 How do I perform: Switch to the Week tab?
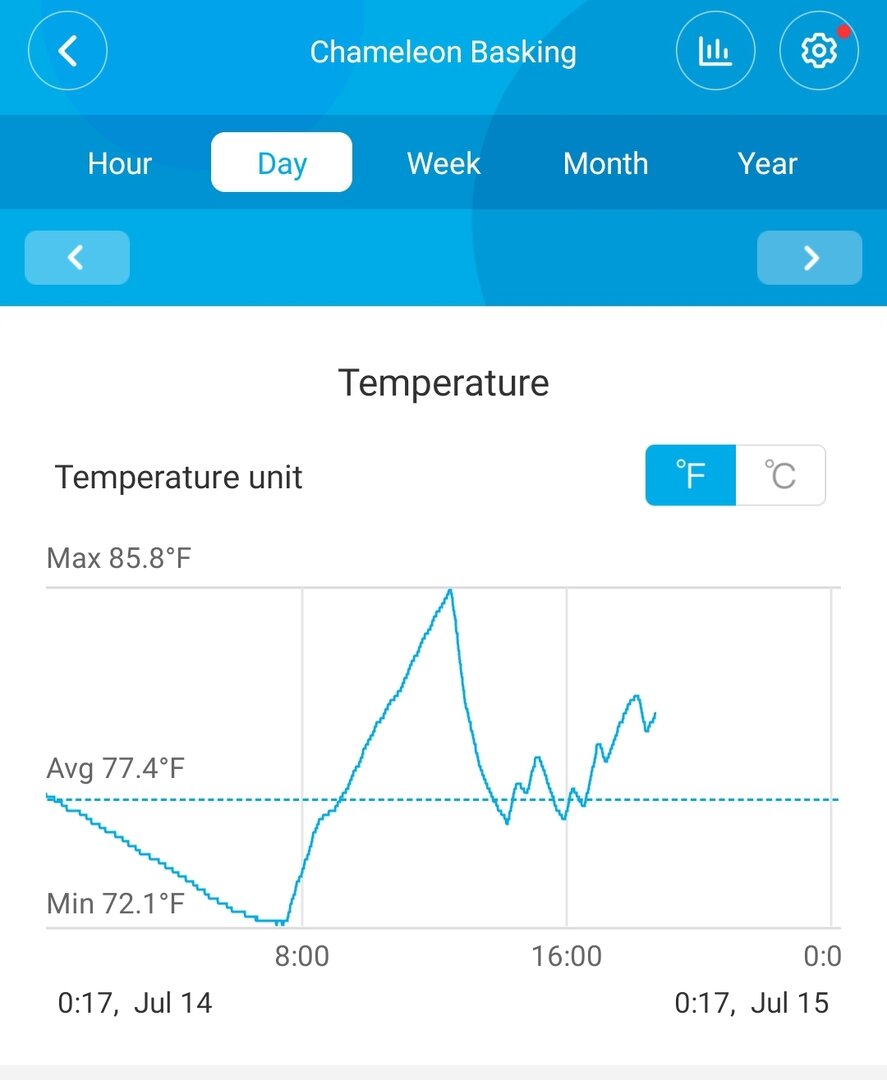[x=444, y=163]
